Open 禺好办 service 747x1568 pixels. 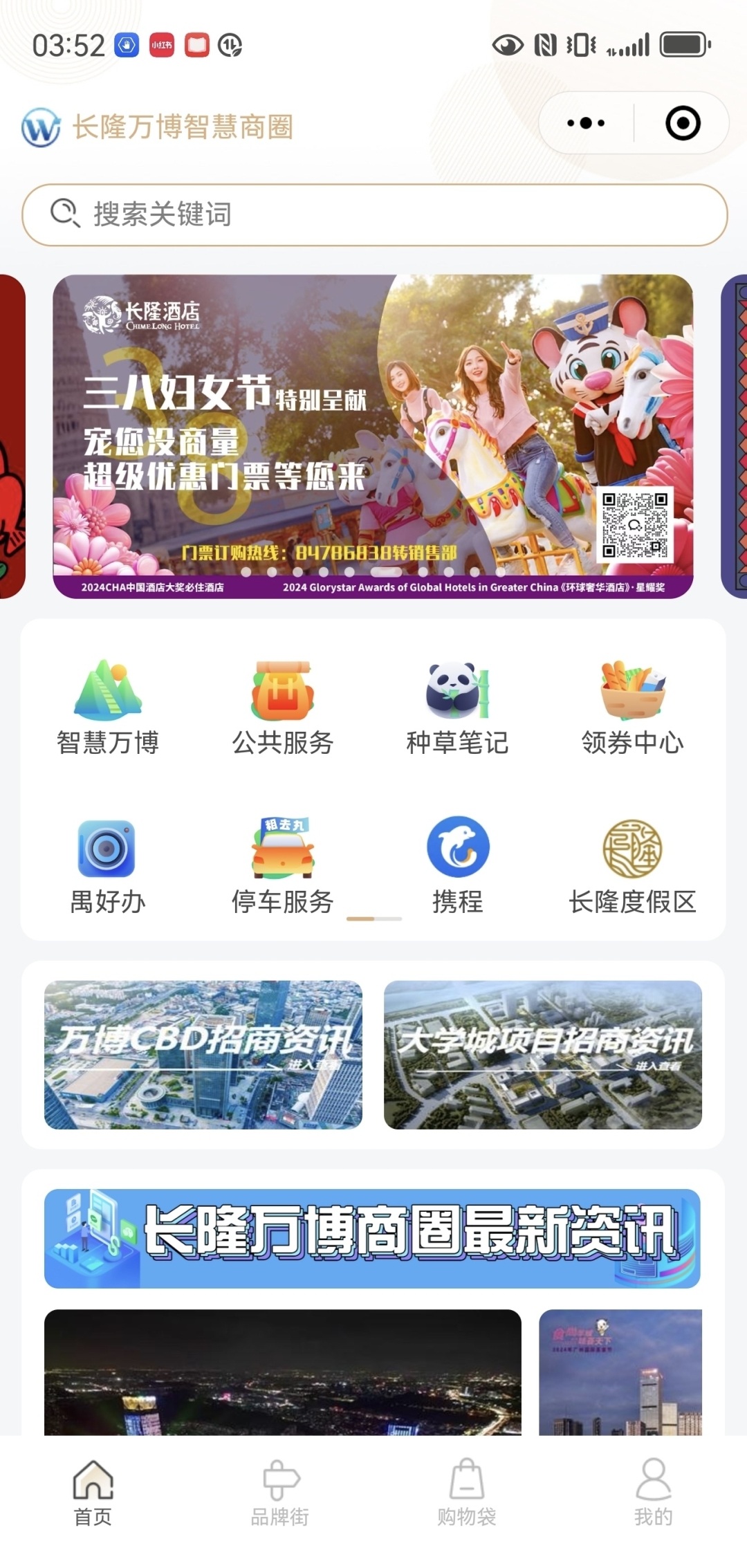108,866
